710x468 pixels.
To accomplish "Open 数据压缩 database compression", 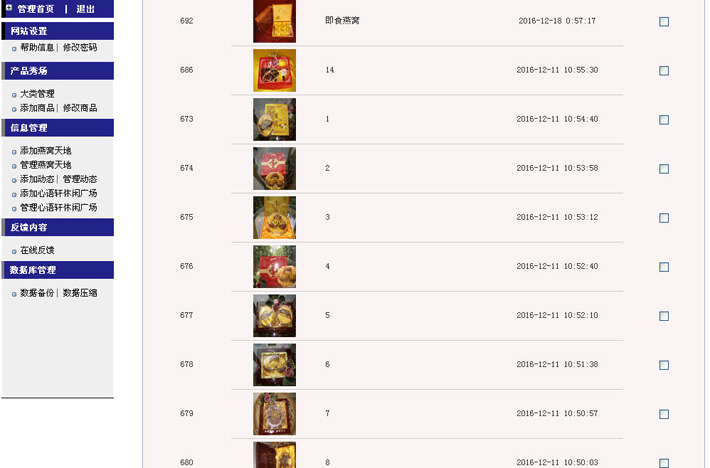I will pyautogui.click(x=80, y=293).
